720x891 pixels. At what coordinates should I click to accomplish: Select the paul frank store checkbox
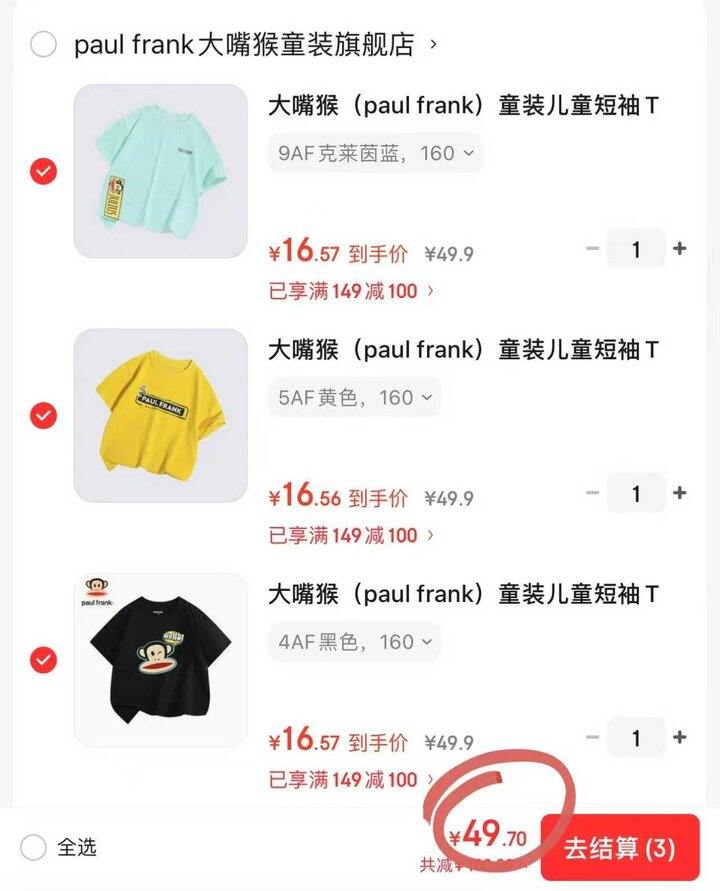point(43,45)
